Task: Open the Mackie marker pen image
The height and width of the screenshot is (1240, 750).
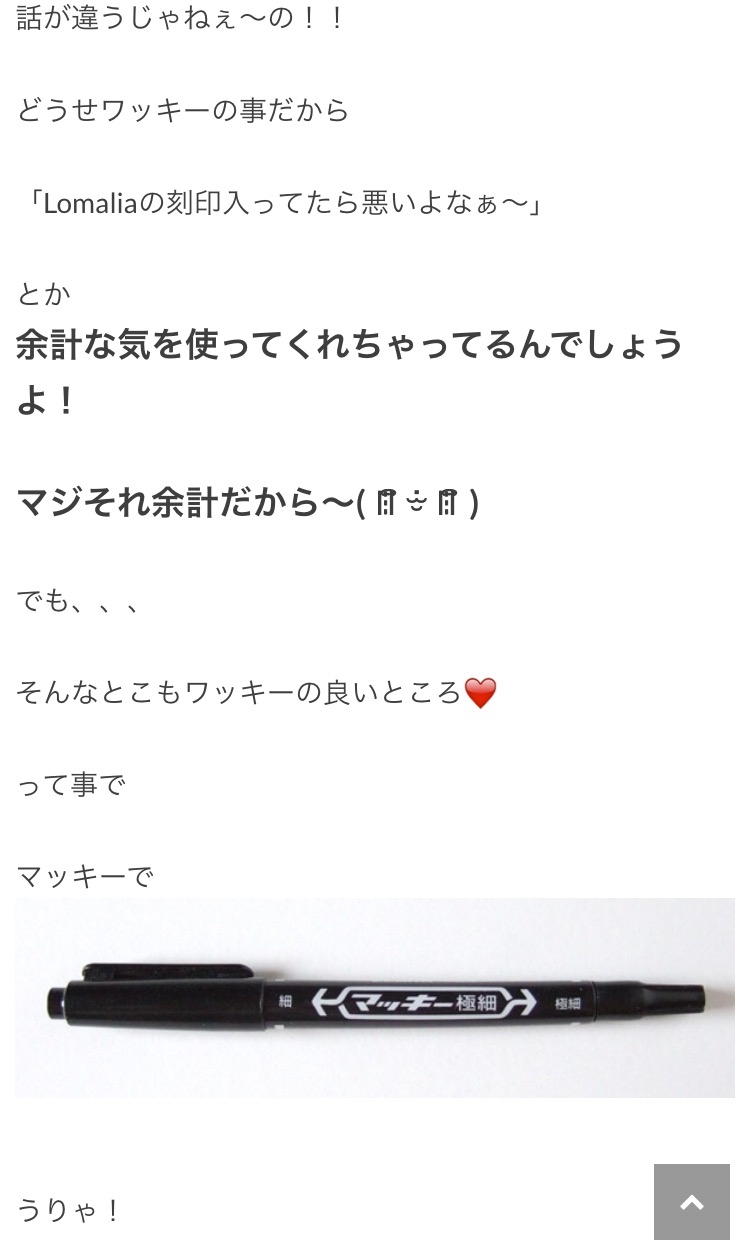Action: click(375, 998)
